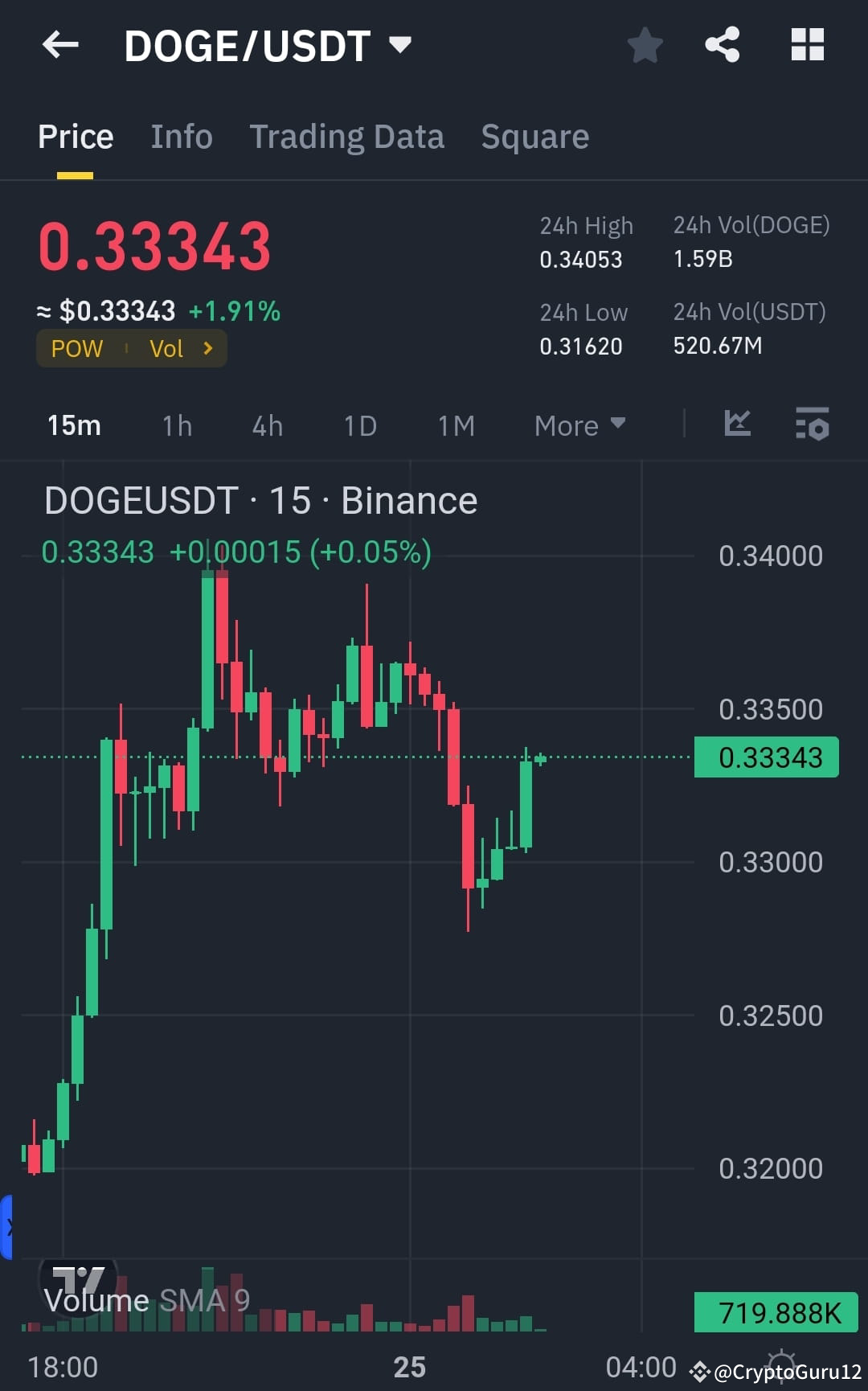The height and width of the screenshot is (1391, 868).
Task: Open the layout grid icon top right
Action: (x=807, y=45)
